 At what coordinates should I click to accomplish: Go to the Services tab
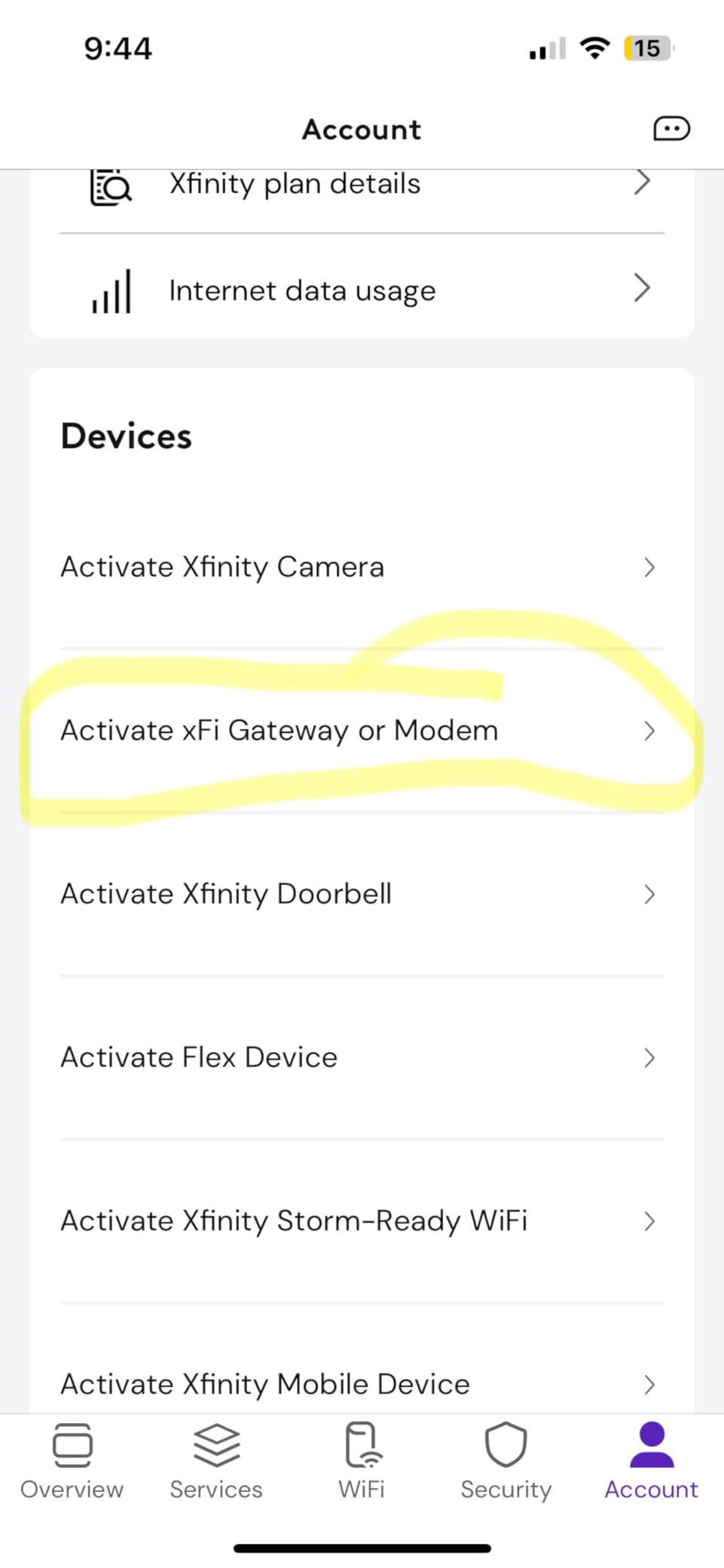pos(216,1461)
